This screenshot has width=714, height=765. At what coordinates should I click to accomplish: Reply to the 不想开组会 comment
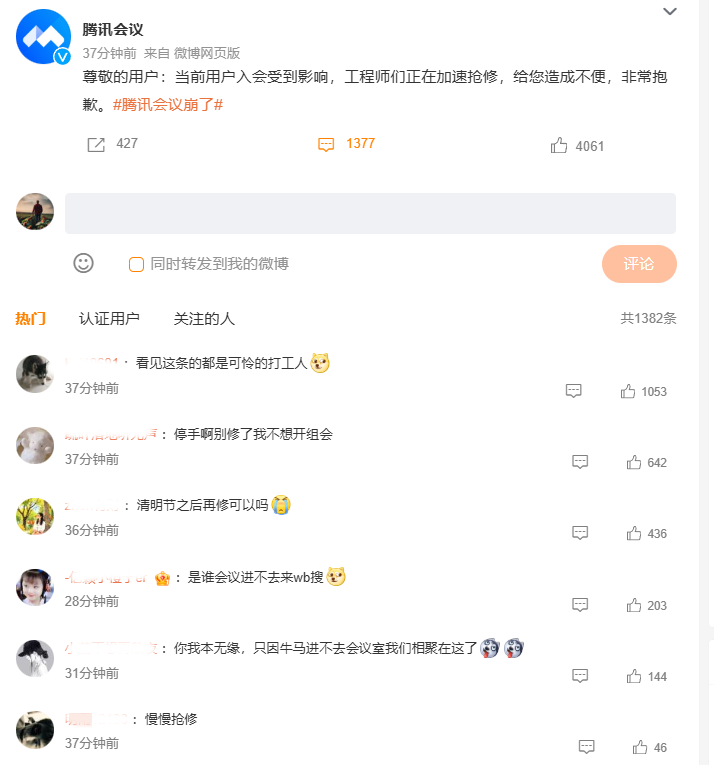pos(580,462)
